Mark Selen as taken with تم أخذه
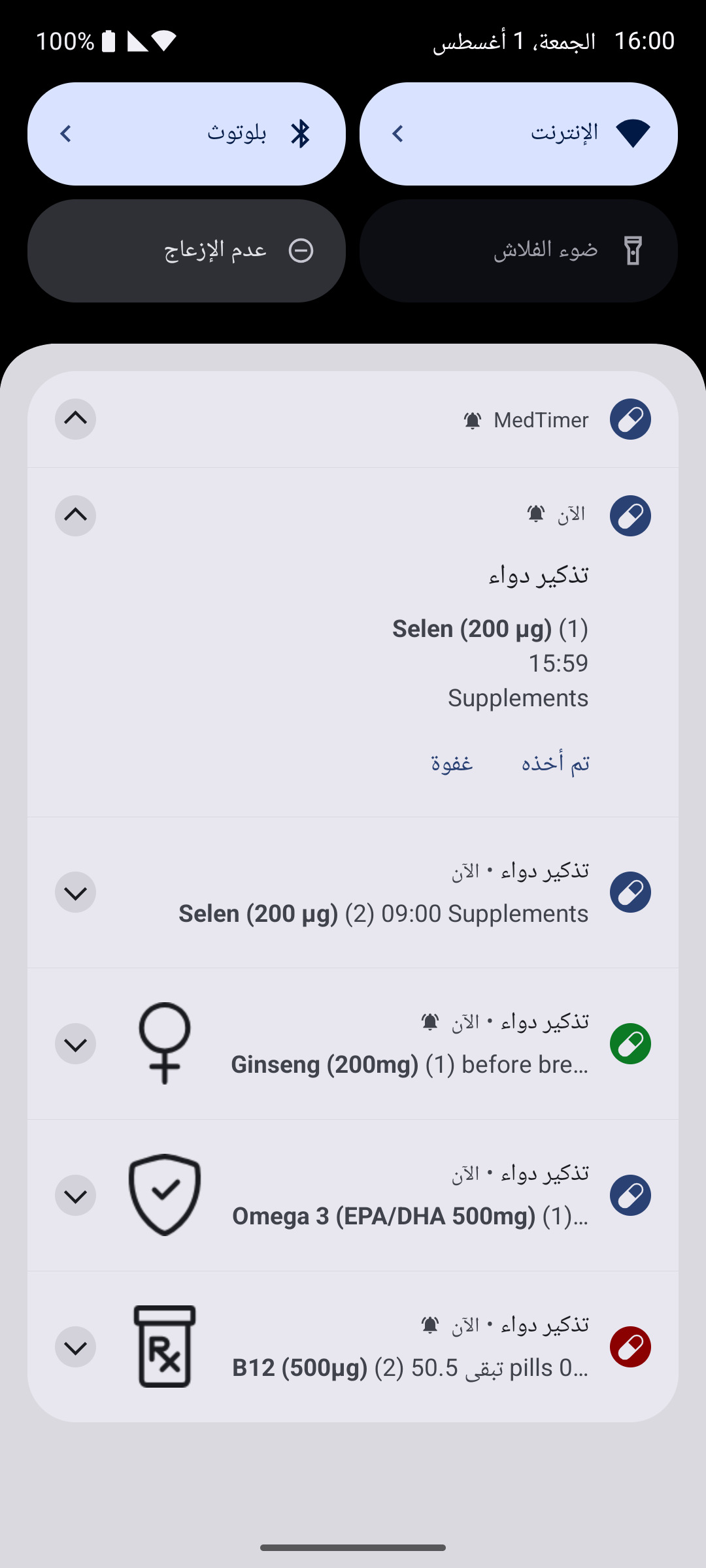 (556, 763)
